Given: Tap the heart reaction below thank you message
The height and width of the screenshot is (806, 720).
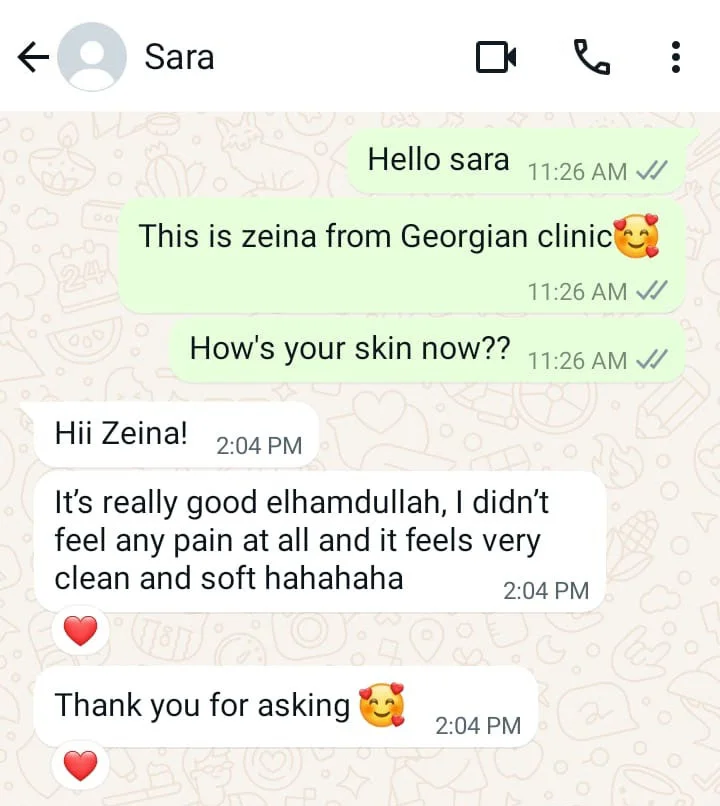Looking at the screenshot, I should pos(80,763).
